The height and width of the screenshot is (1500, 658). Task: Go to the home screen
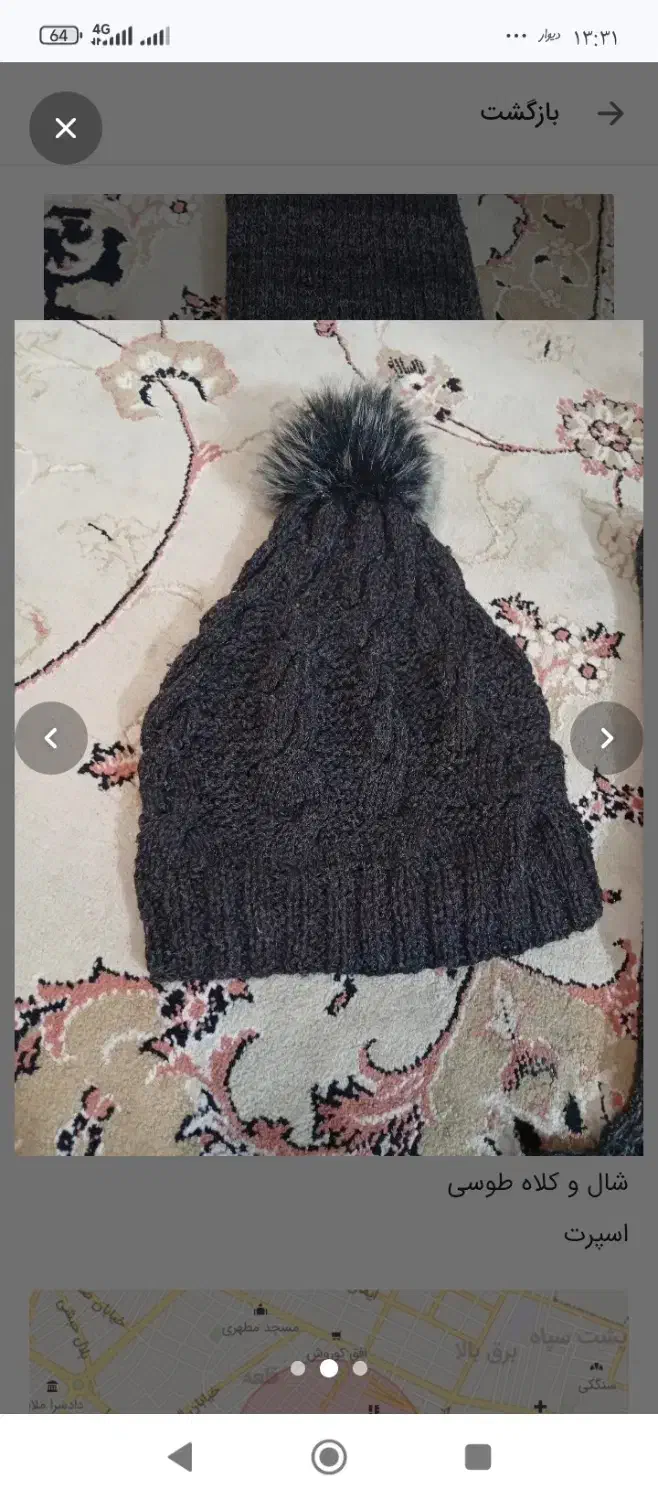[x=329, y=1457]
